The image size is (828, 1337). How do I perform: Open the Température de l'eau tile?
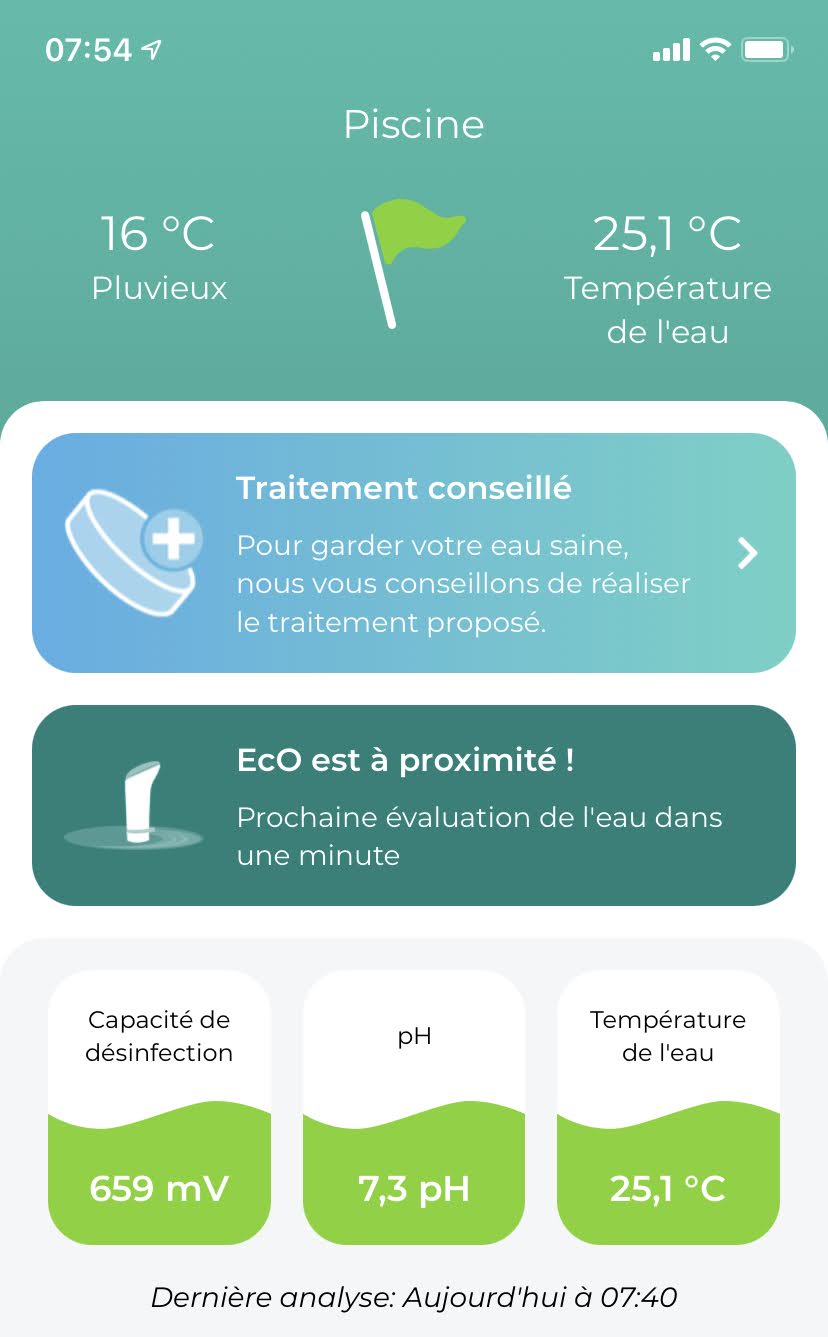[668, 1107]
